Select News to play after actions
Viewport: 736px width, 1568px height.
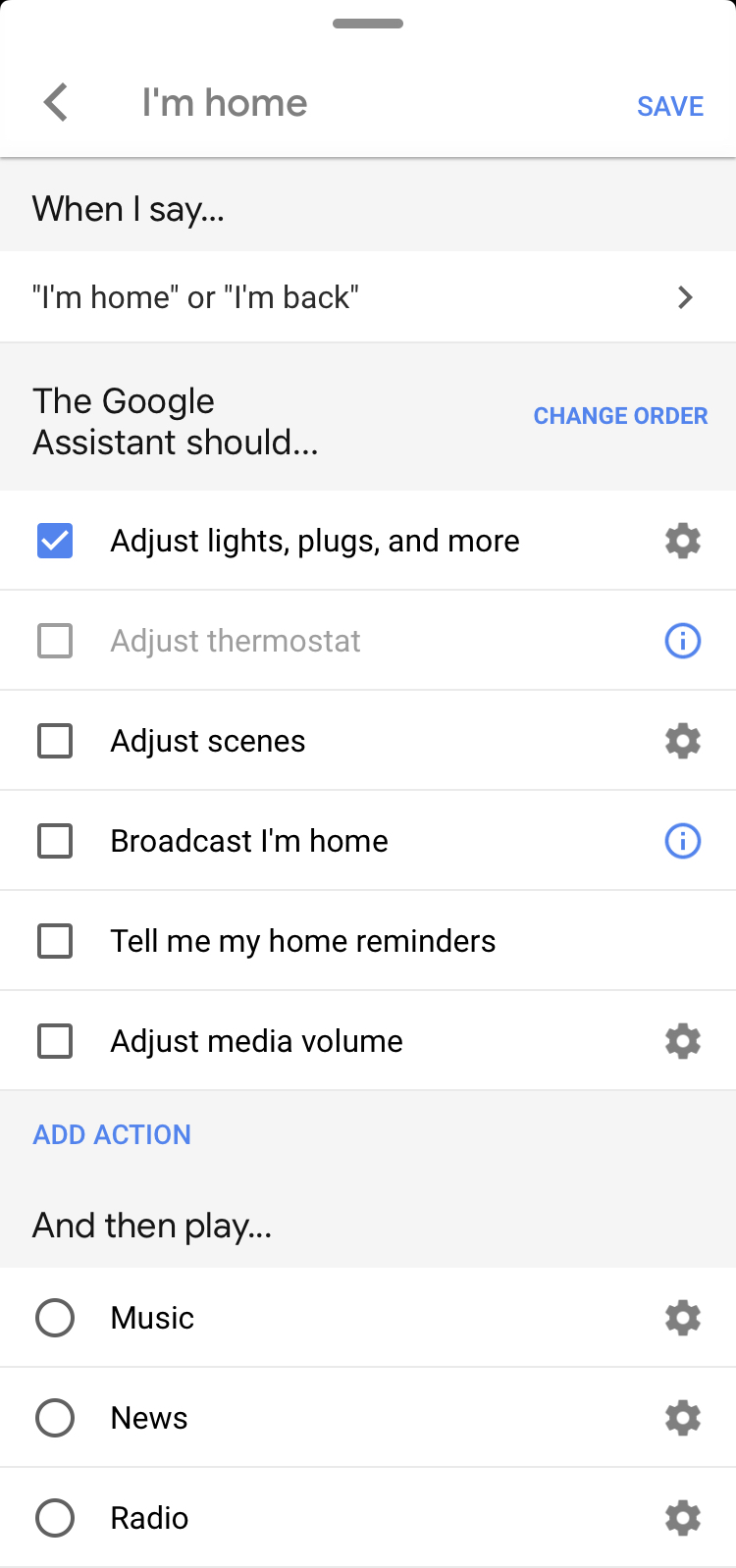55,1418
